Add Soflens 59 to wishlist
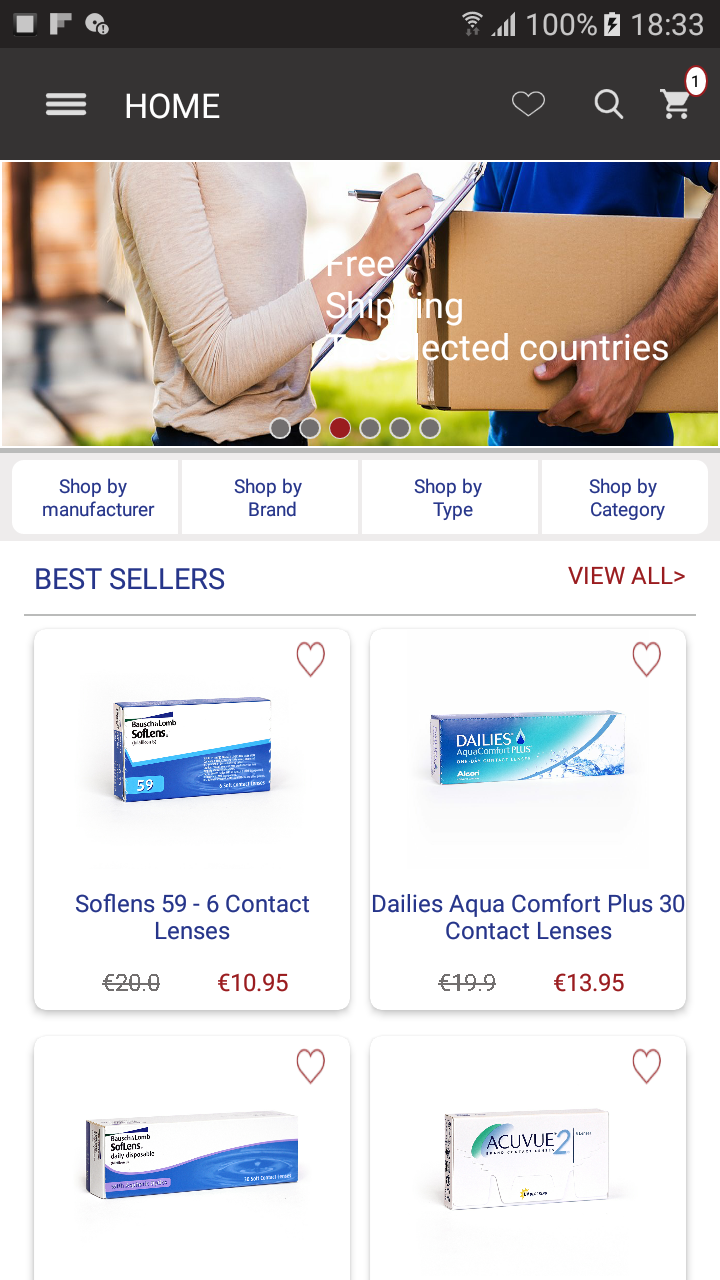 (311, 659)
